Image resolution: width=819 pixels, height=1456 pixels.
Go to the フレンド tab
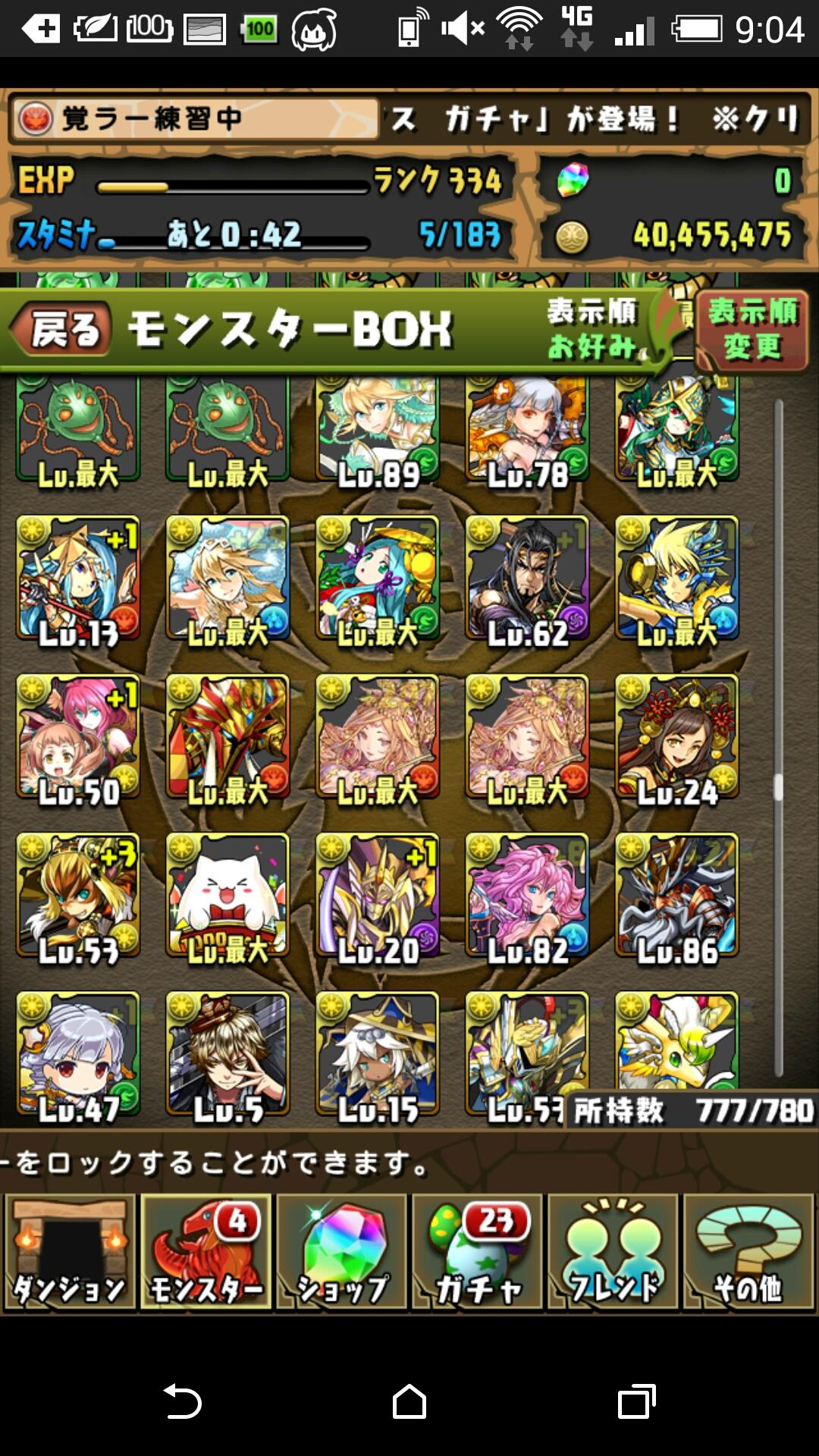613,1251
